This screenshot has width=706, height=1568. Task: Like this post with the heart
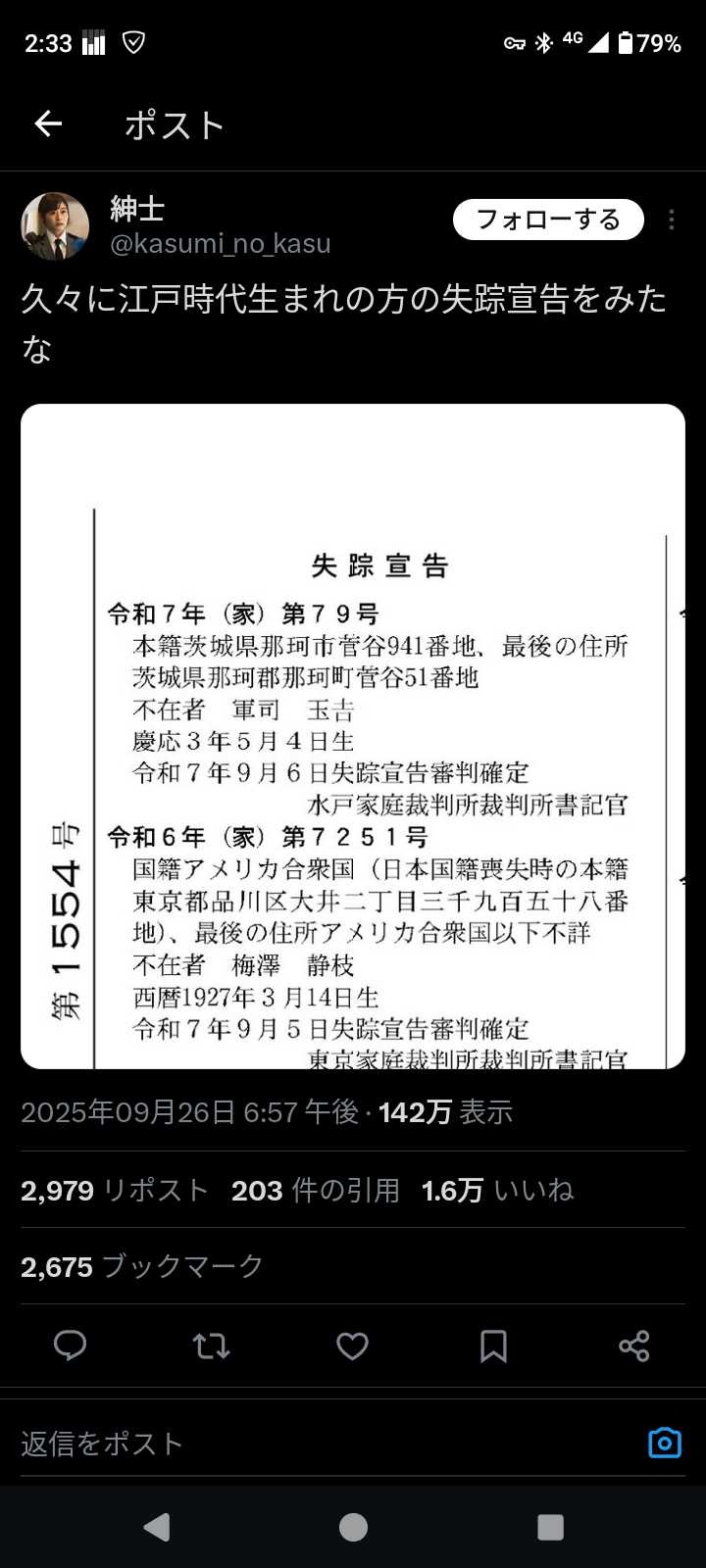point(352,1347)
